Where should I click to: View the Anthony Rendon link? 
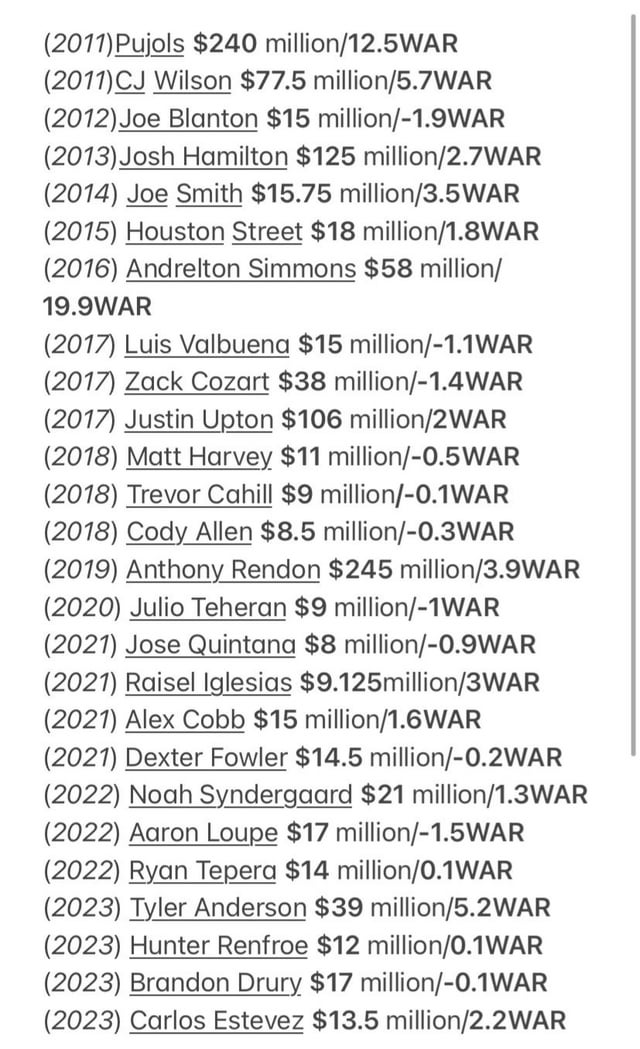coord(223,569)
